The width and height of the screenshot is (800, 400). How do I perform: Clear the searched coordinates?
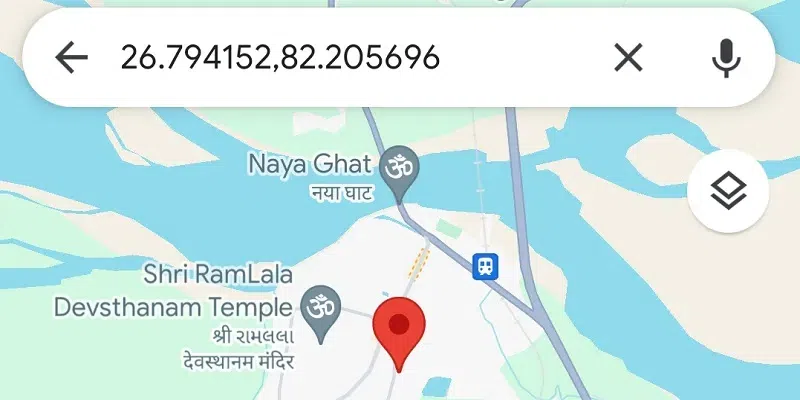tap(628, 58)
